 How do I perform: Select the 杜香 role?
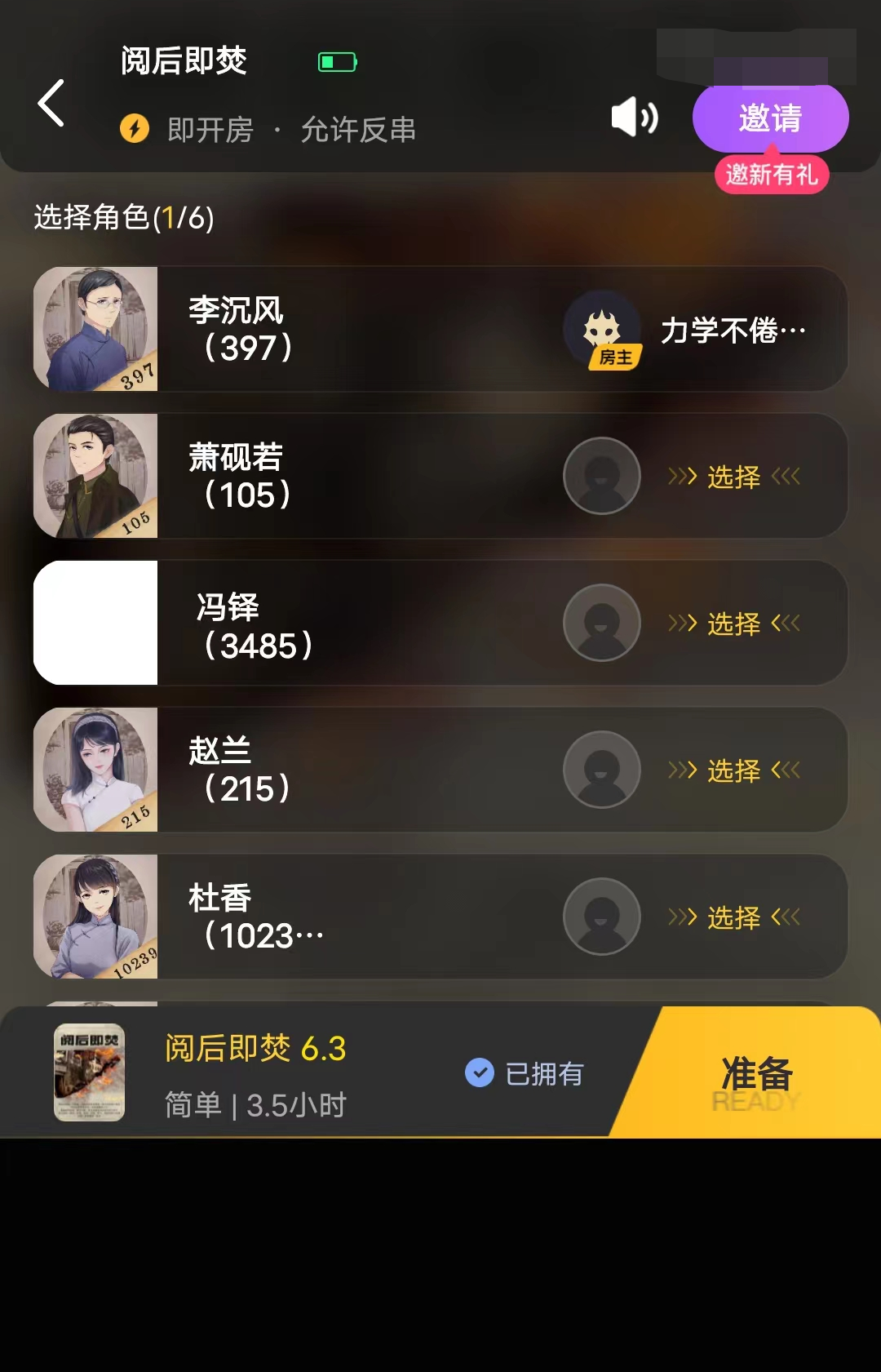(733, 917)
